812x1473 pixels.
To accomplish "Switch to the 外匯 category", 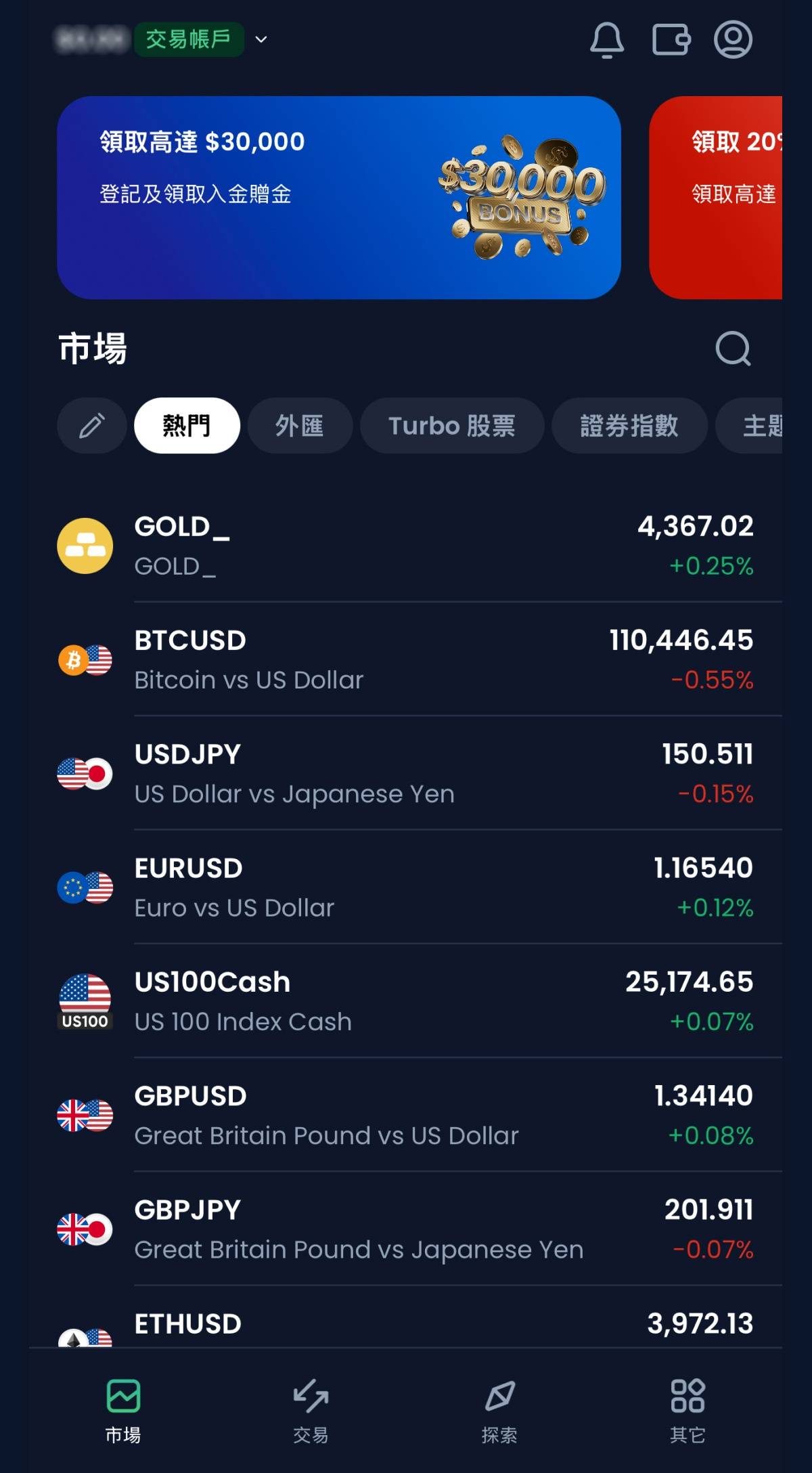I will pos(300,426).
